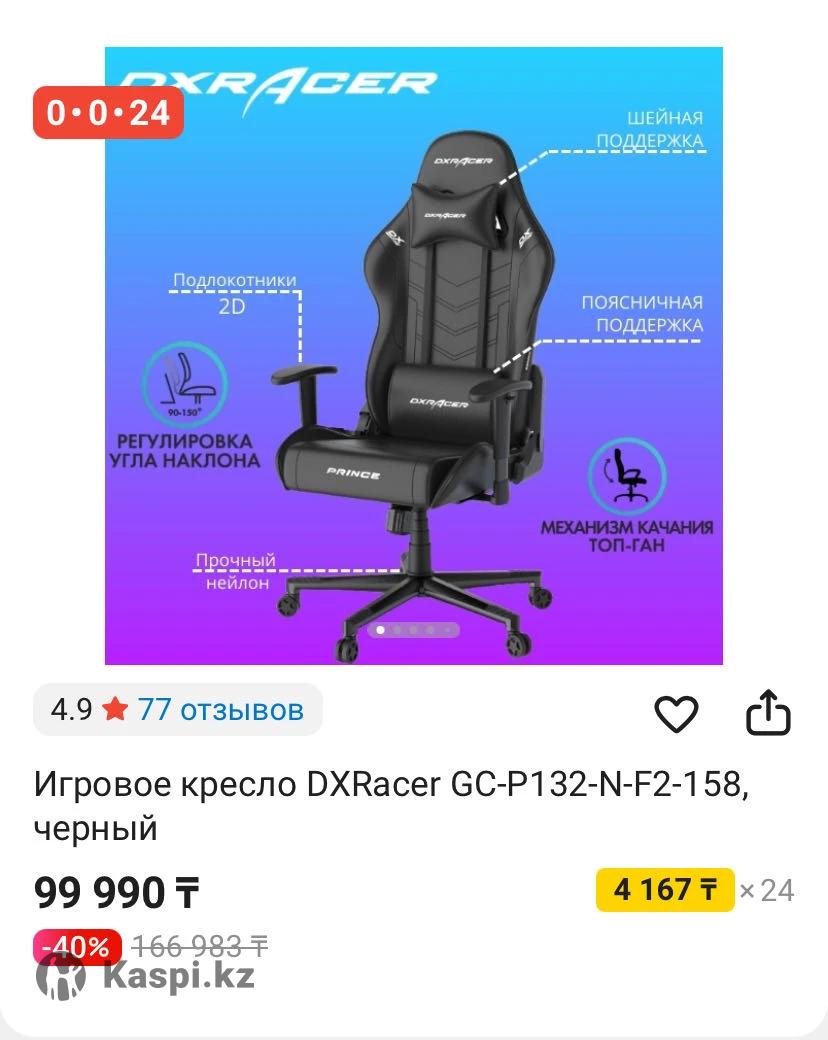828x1040 pixels.
Task: Tap the image carousel page indicator
Action: coord(413,630)
